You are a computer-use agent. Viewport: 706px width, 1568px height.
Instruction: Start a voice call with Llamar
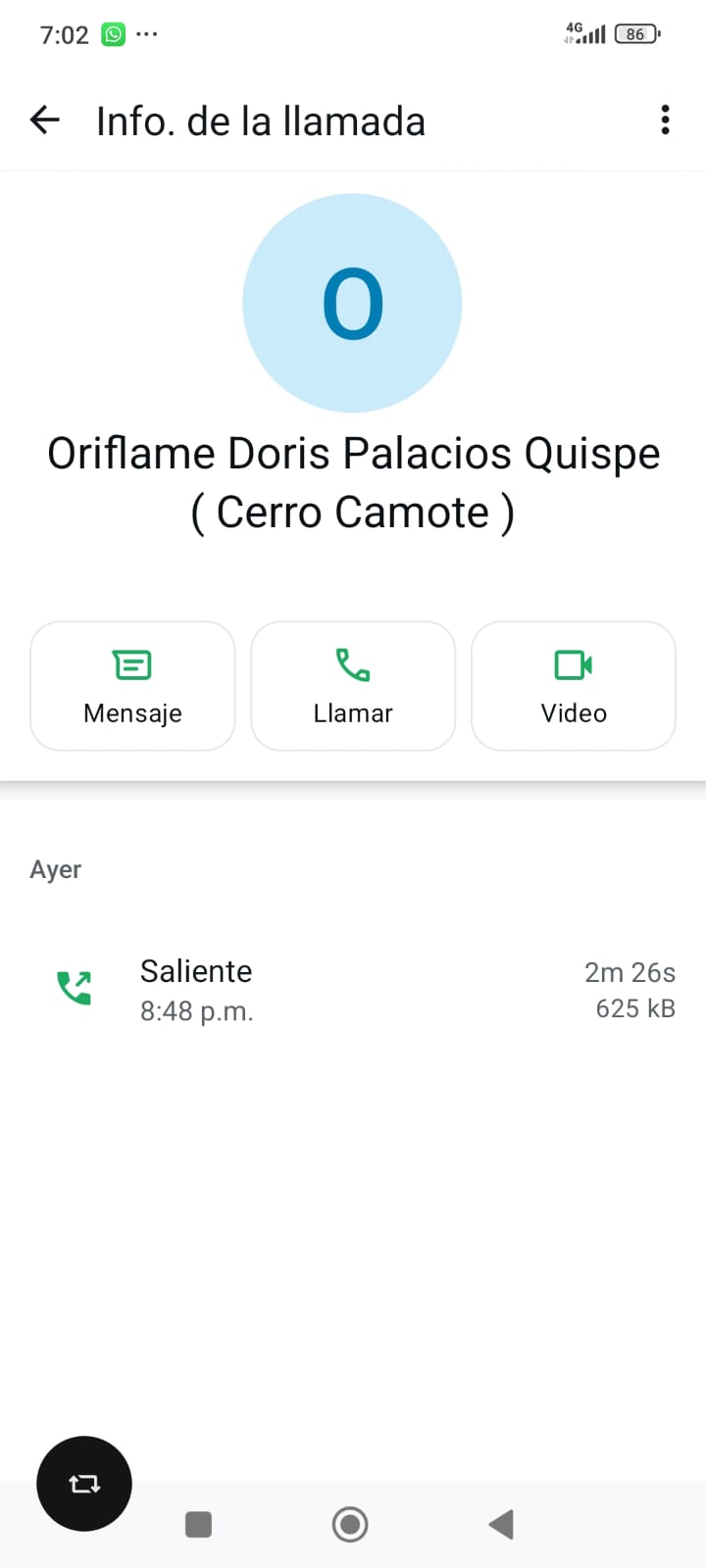click(x=353, y=686)
